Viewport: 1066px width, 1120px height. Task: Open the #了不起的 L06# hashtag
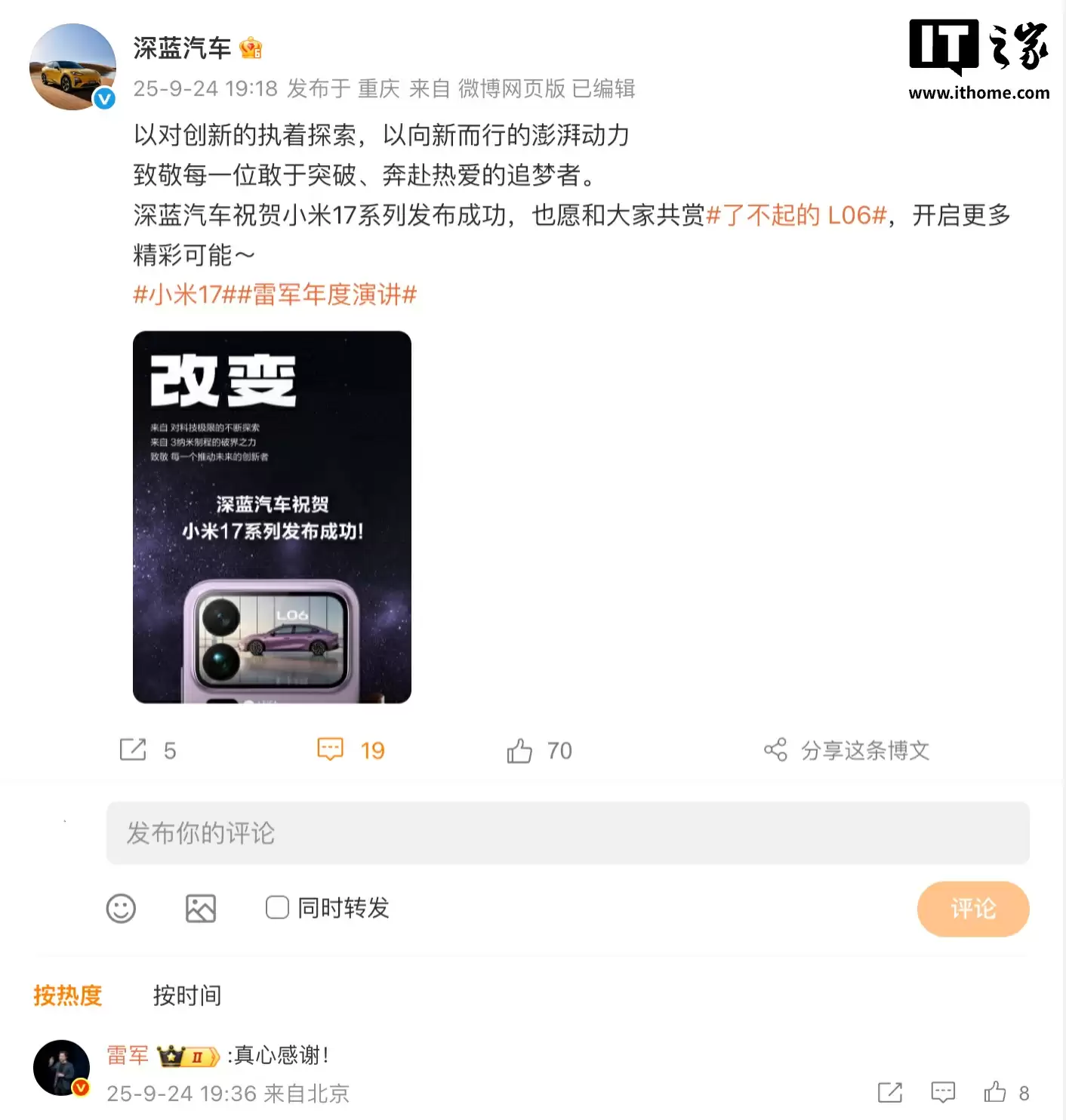(796, 216)
